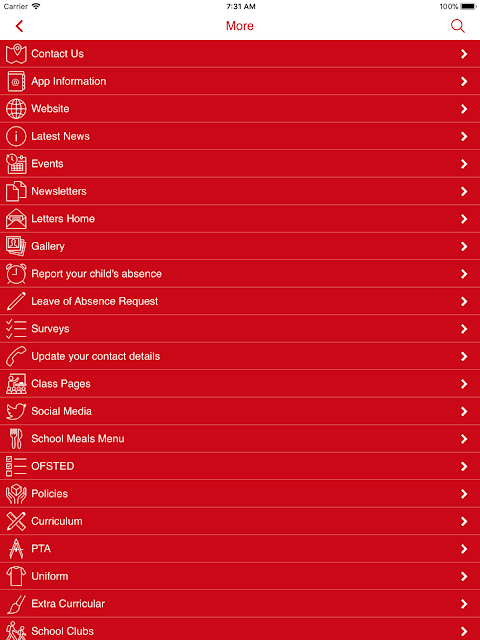This screenshot has width=480, height=640.
Task: Select Update your contact details
Action: pyautogui.click(x=240, y=356)
